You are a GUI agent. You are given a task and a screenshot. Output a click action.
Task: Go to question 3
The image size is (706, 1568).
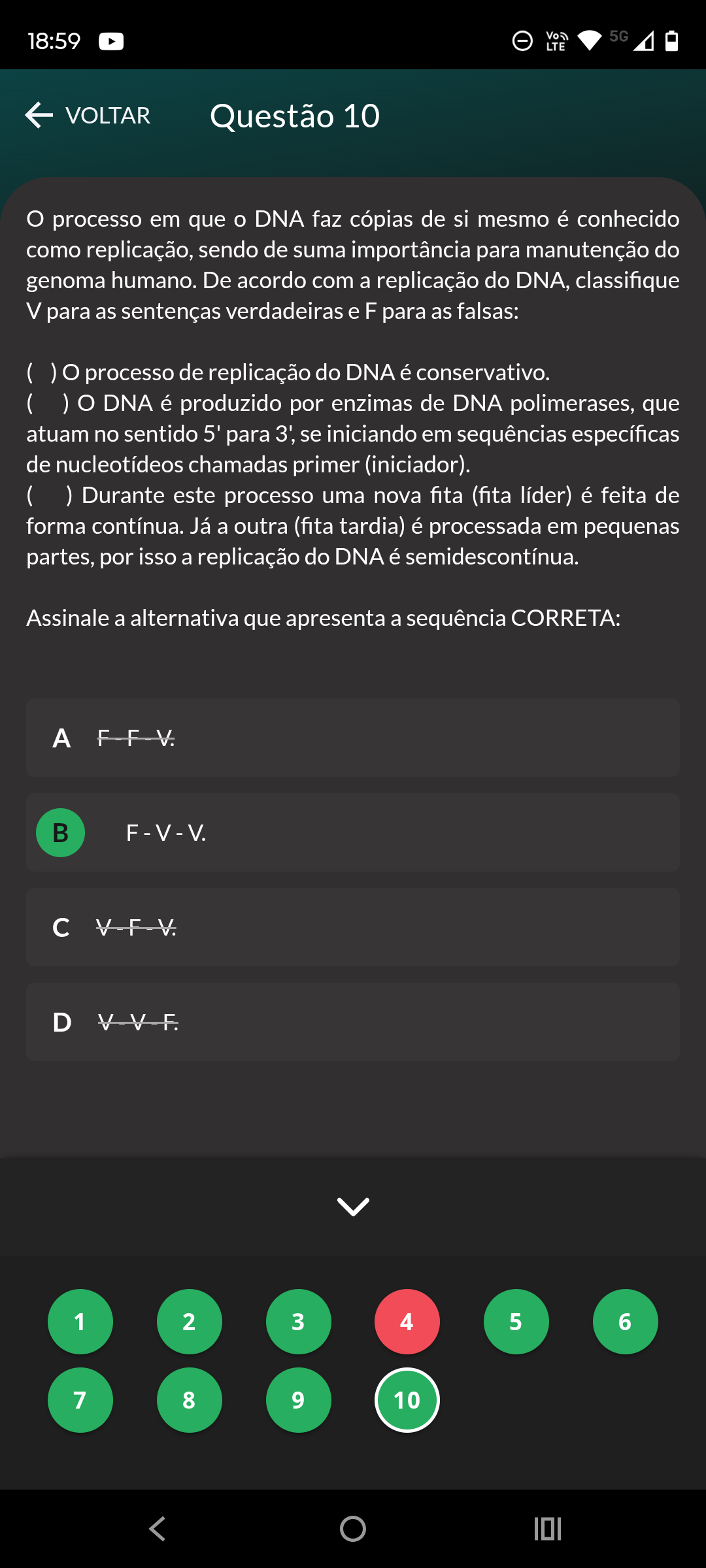tap(298, 1322)
